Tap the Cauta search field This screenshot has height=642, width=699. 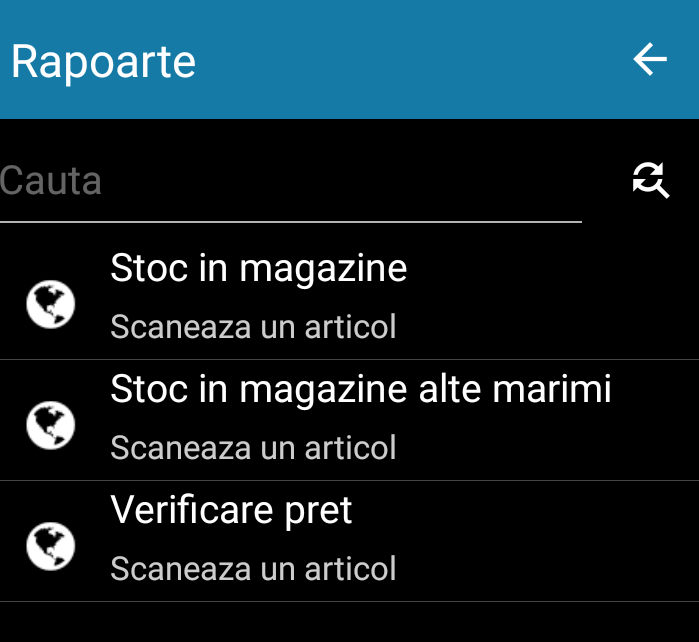click(290, 181)
